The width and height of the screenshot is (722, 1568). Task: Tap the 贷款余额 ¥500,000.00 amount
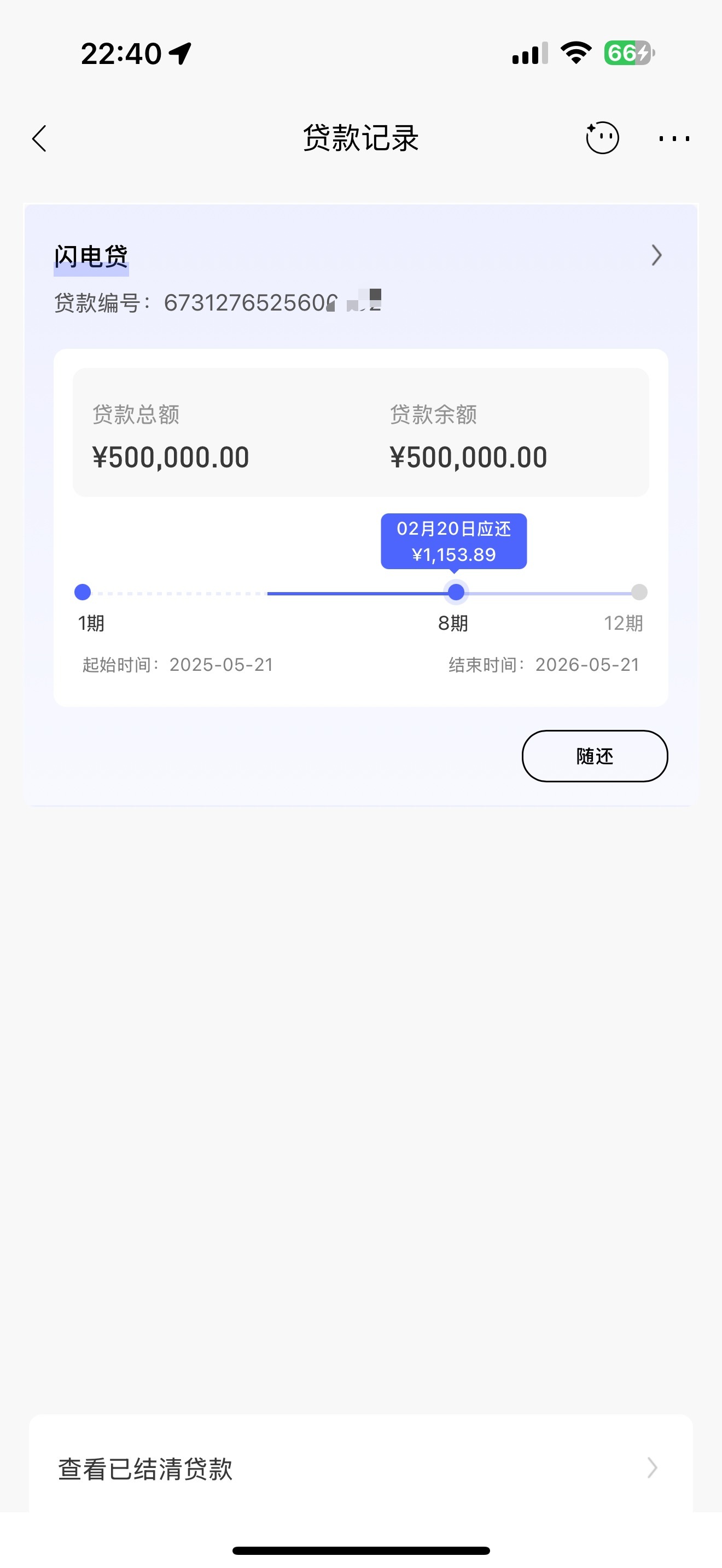468,457
